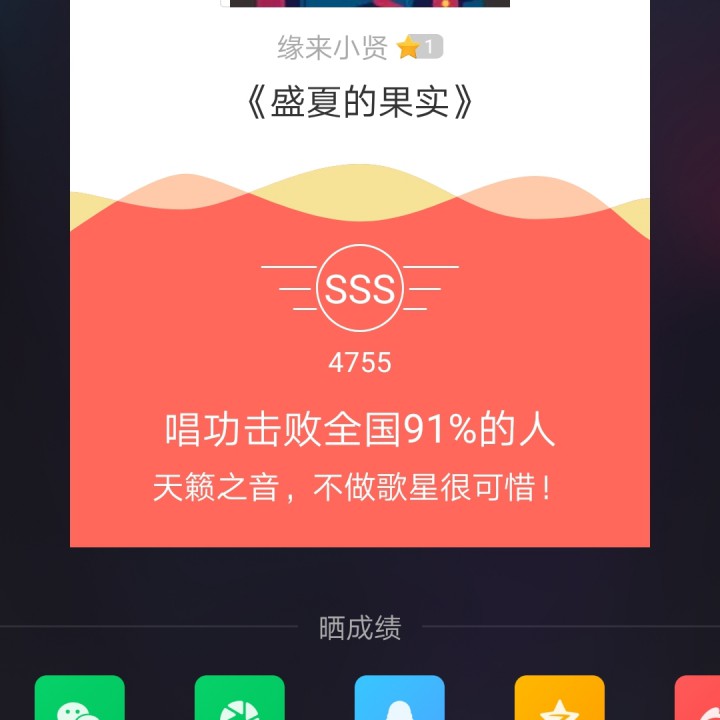Viewport: 720px width, 720px height.
Task: Share score to QQ
Action: [400, 700]
